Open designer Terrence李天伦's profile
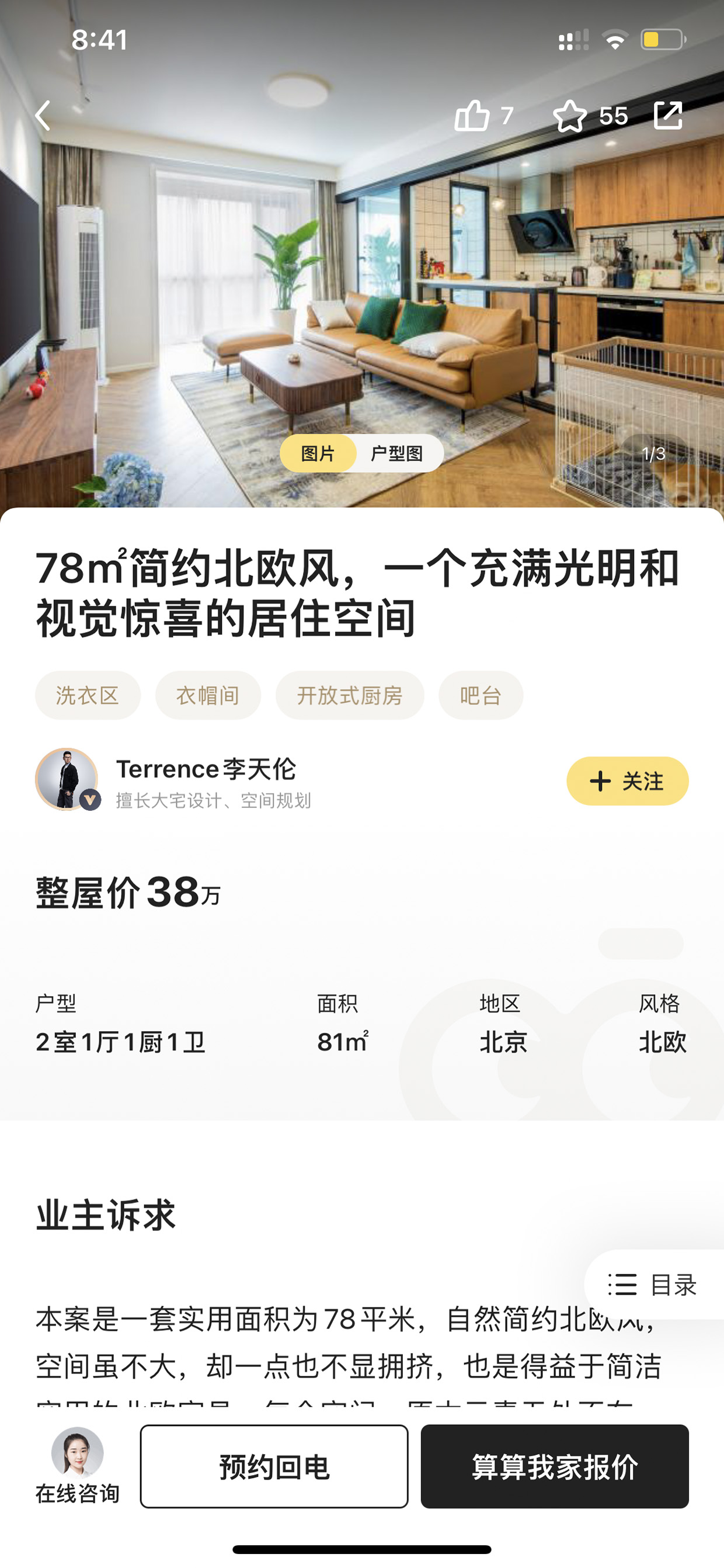The image size is (724, 1568). pos(206,769)
